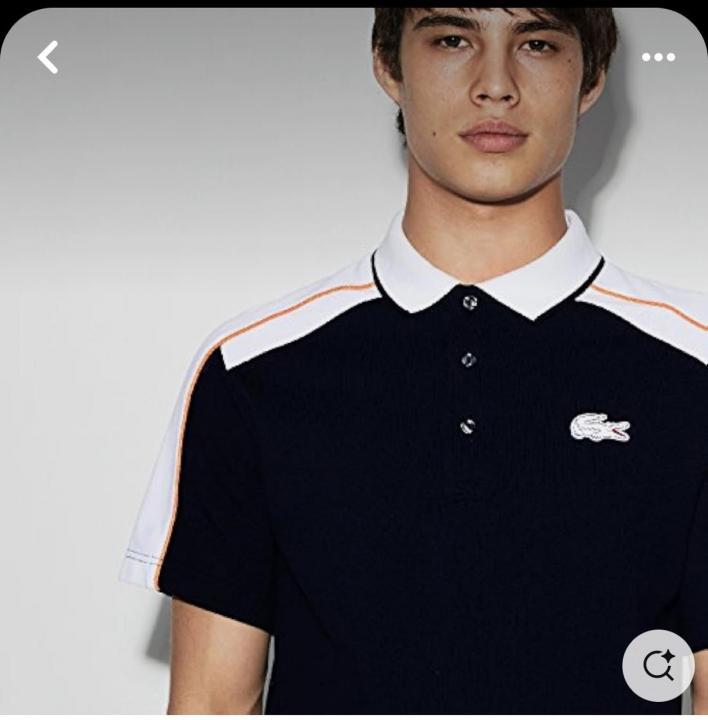Tap the visual search lens button

tap(658, 665)
